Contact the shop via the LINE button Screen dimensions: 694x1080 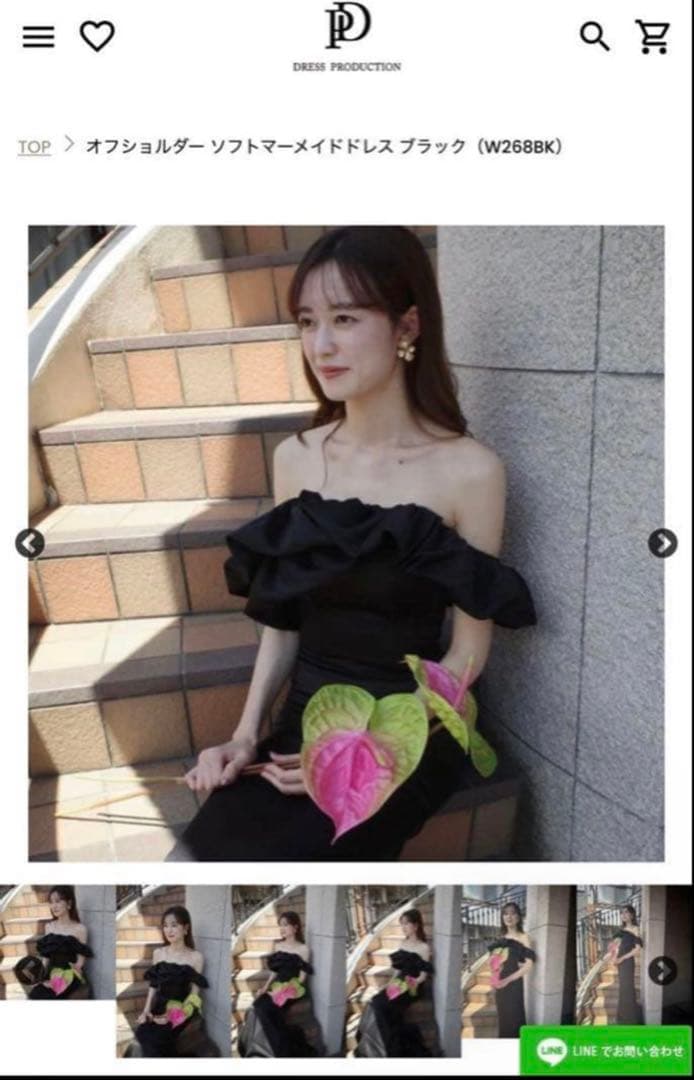(604, 1051)
